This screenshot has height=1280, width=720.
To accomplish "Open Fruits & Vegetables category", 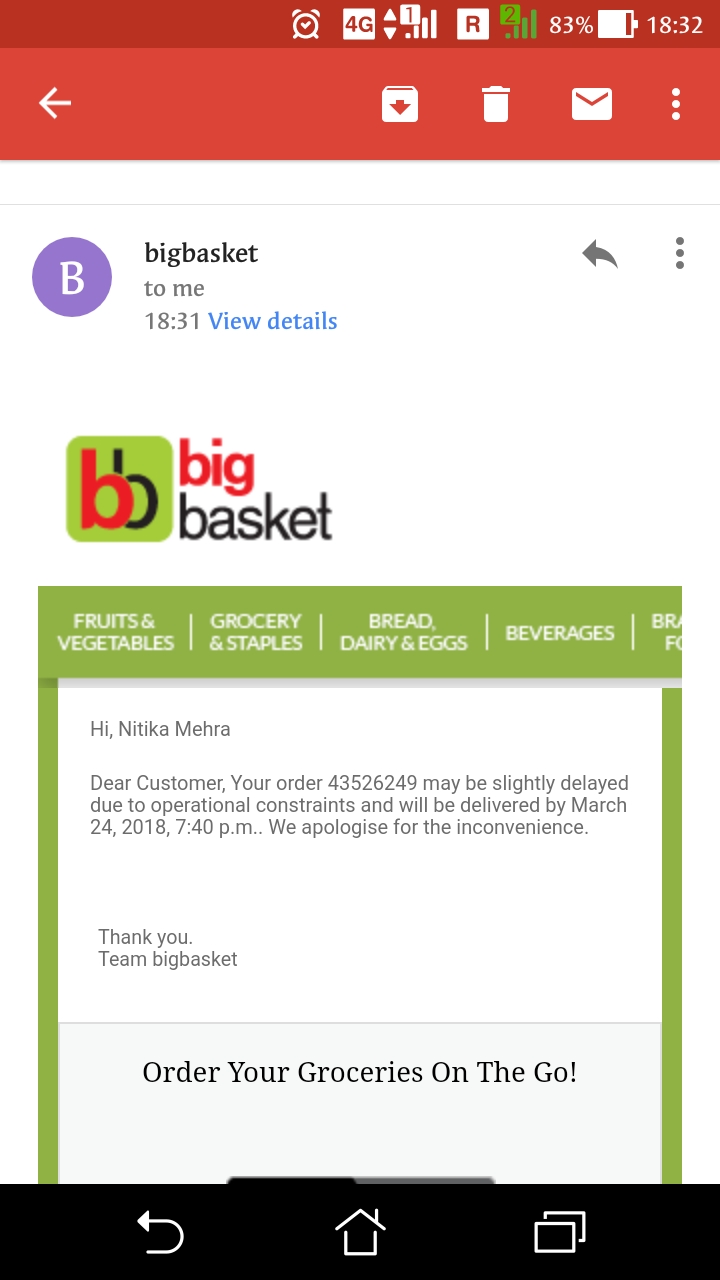I will click(x=115, y=632).
